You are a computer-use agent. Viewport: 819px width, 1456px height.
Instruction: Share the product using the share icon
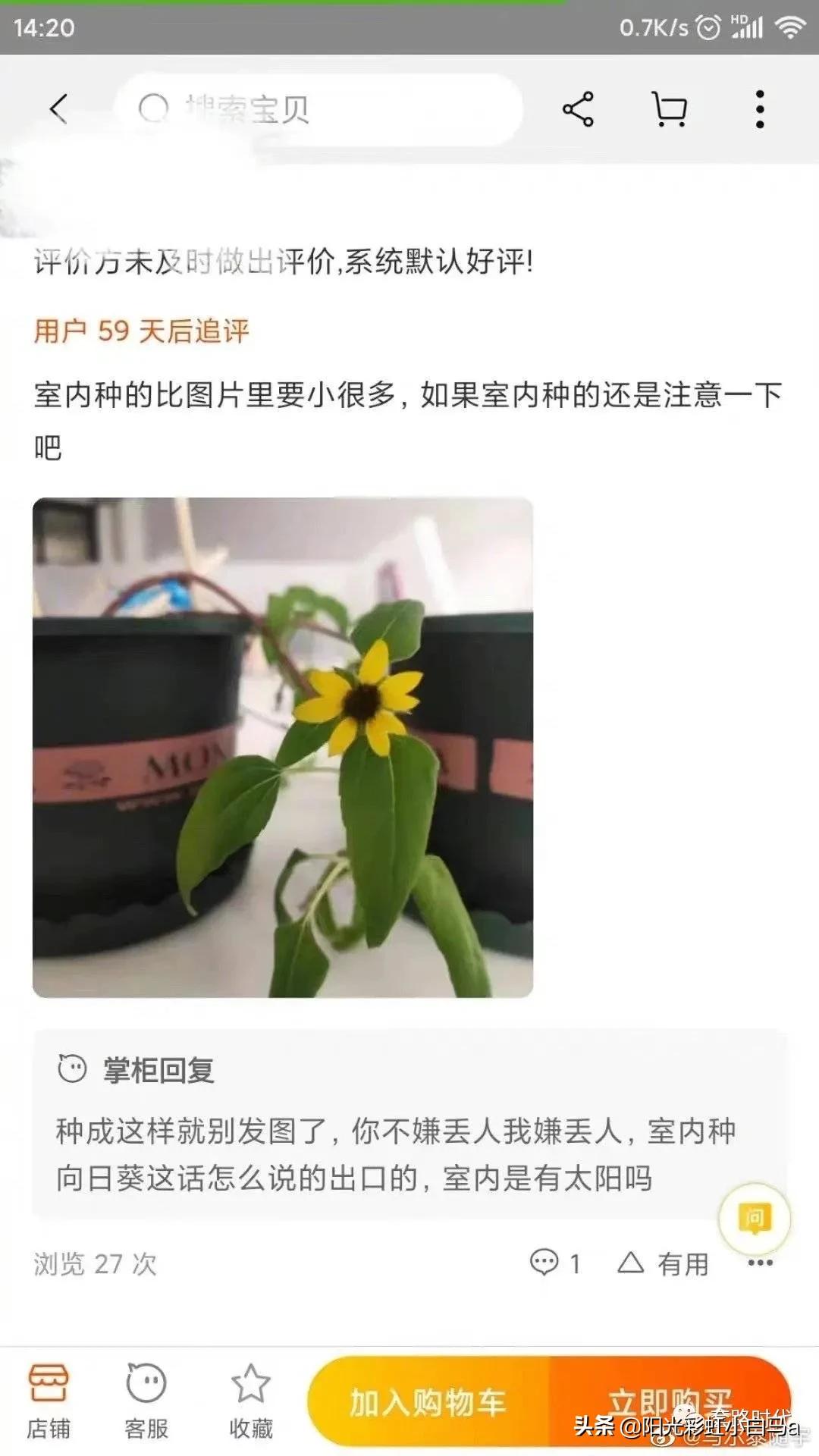pyautogui.click(x=576, y=108)
